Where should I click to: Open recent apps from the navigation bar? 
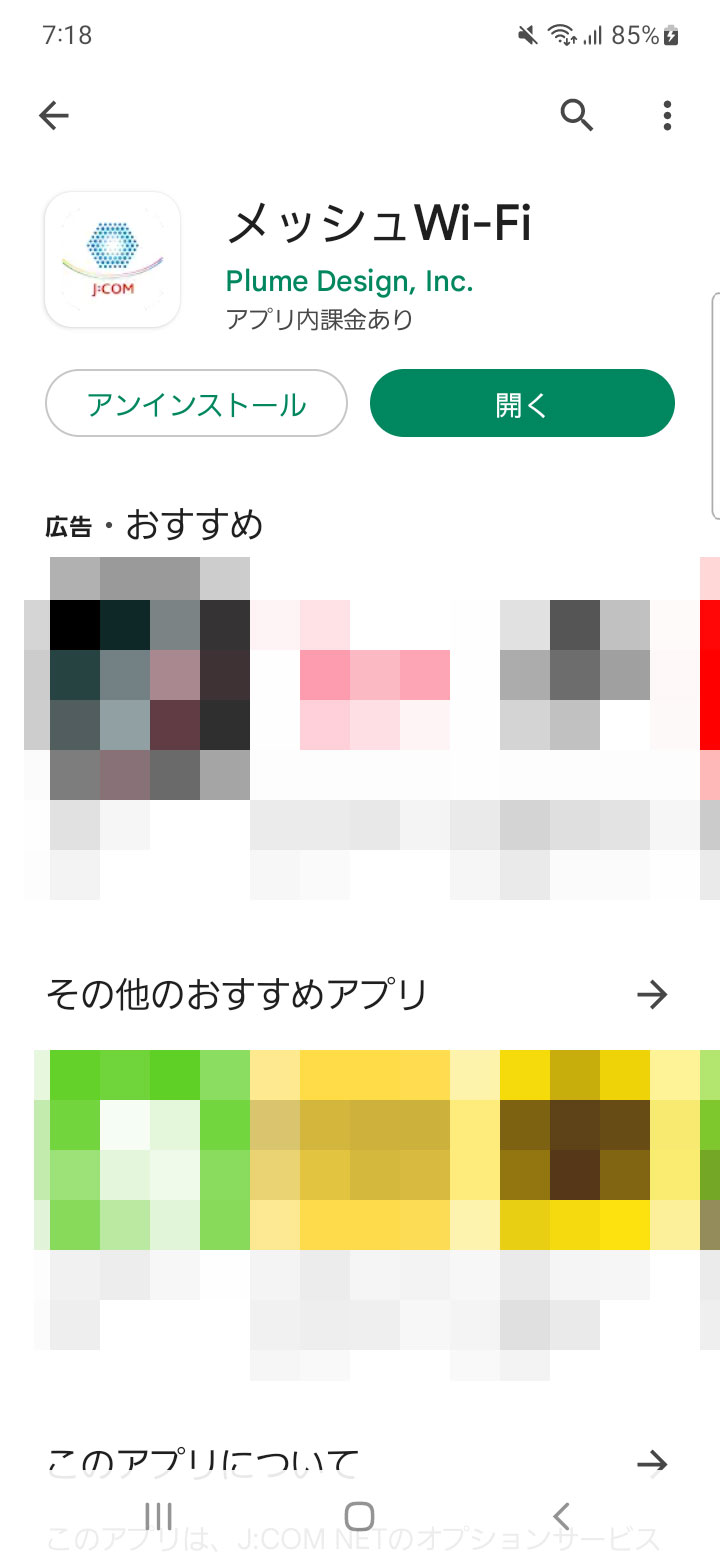point(159,1516)
